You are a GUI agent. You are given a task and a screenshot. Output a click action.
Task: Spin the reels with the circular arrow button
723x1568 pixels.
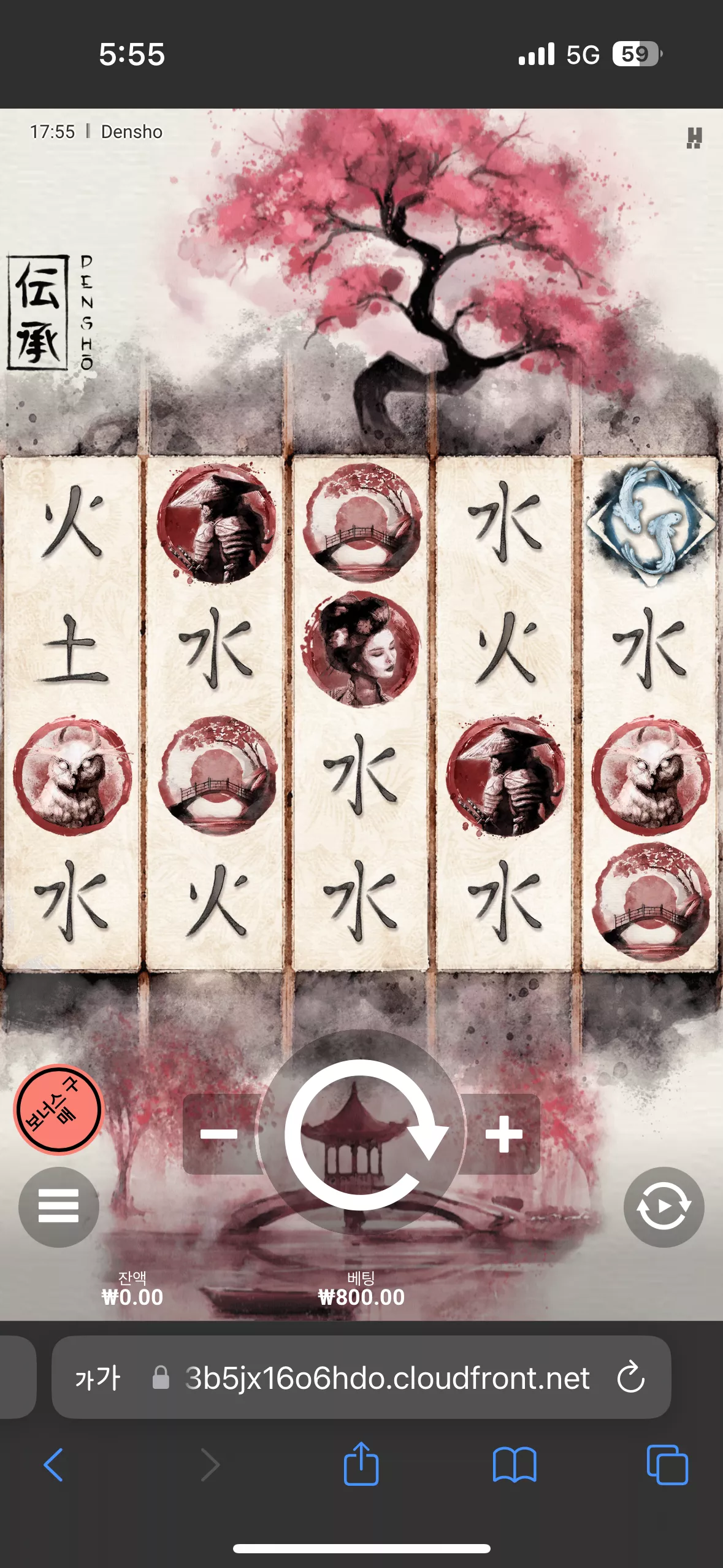361,1132
